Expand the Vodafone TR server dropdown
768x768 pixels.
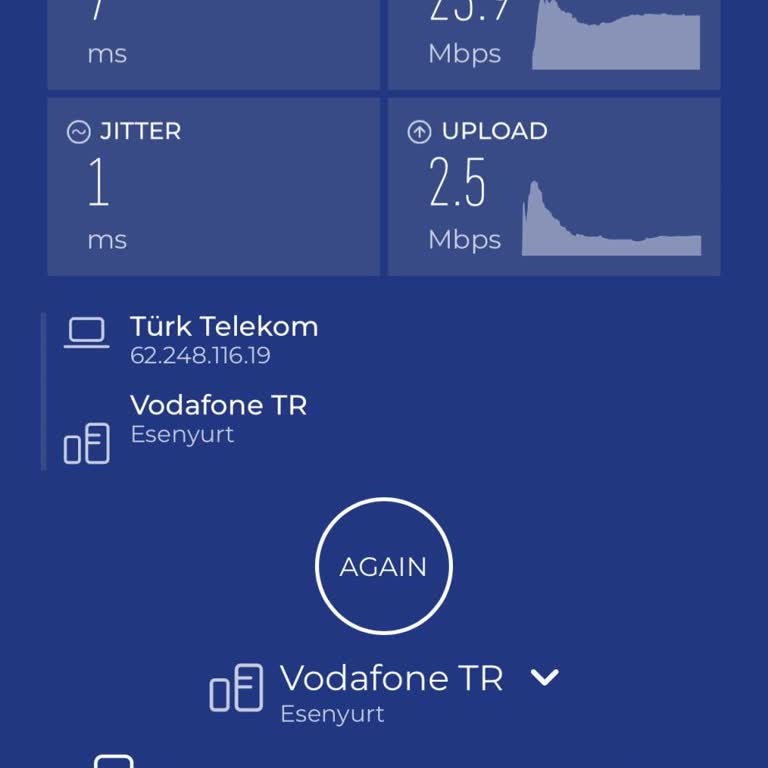click(544, 678)
